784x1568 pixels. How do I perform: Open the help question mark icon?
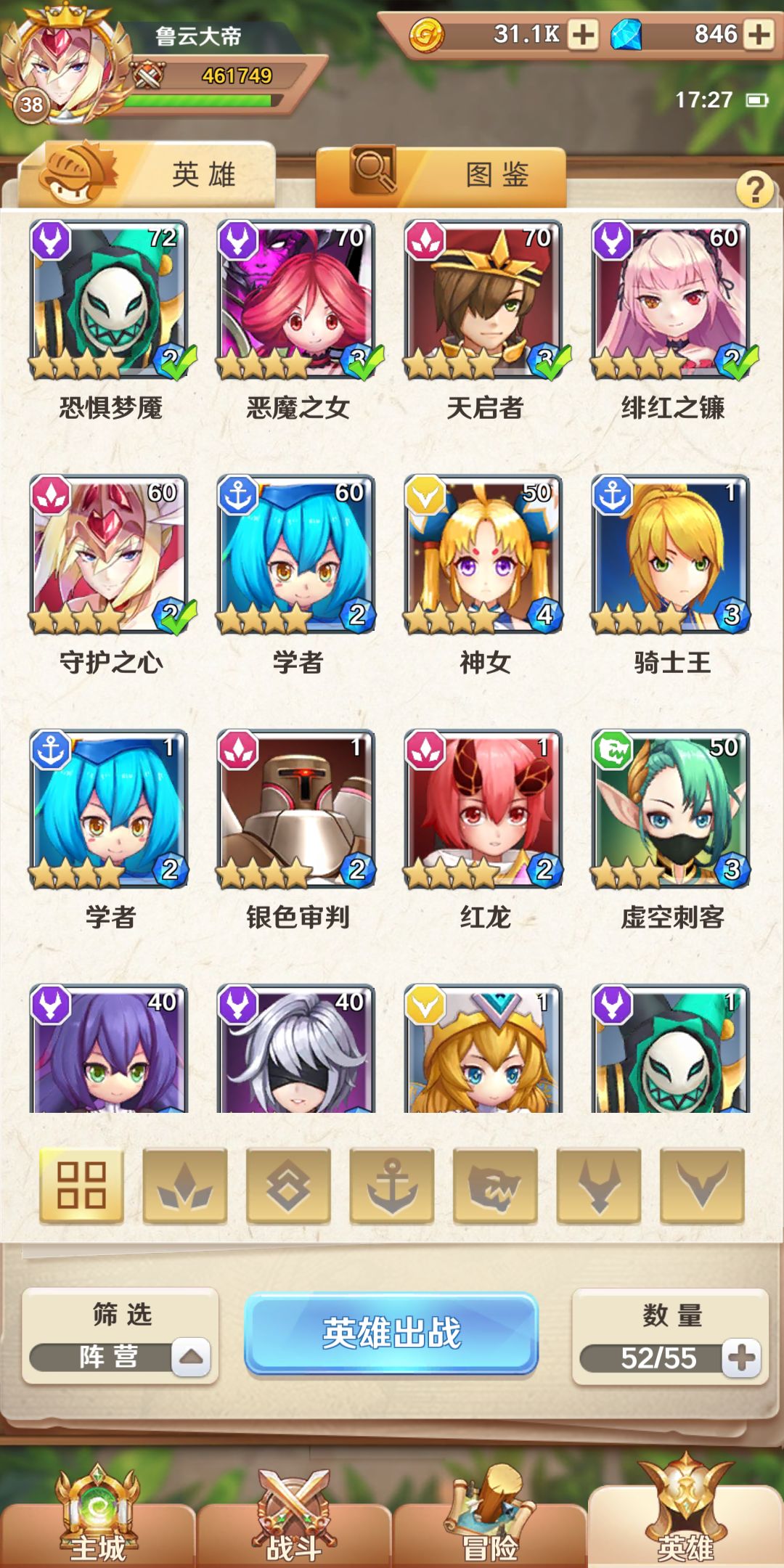(755, 189)
